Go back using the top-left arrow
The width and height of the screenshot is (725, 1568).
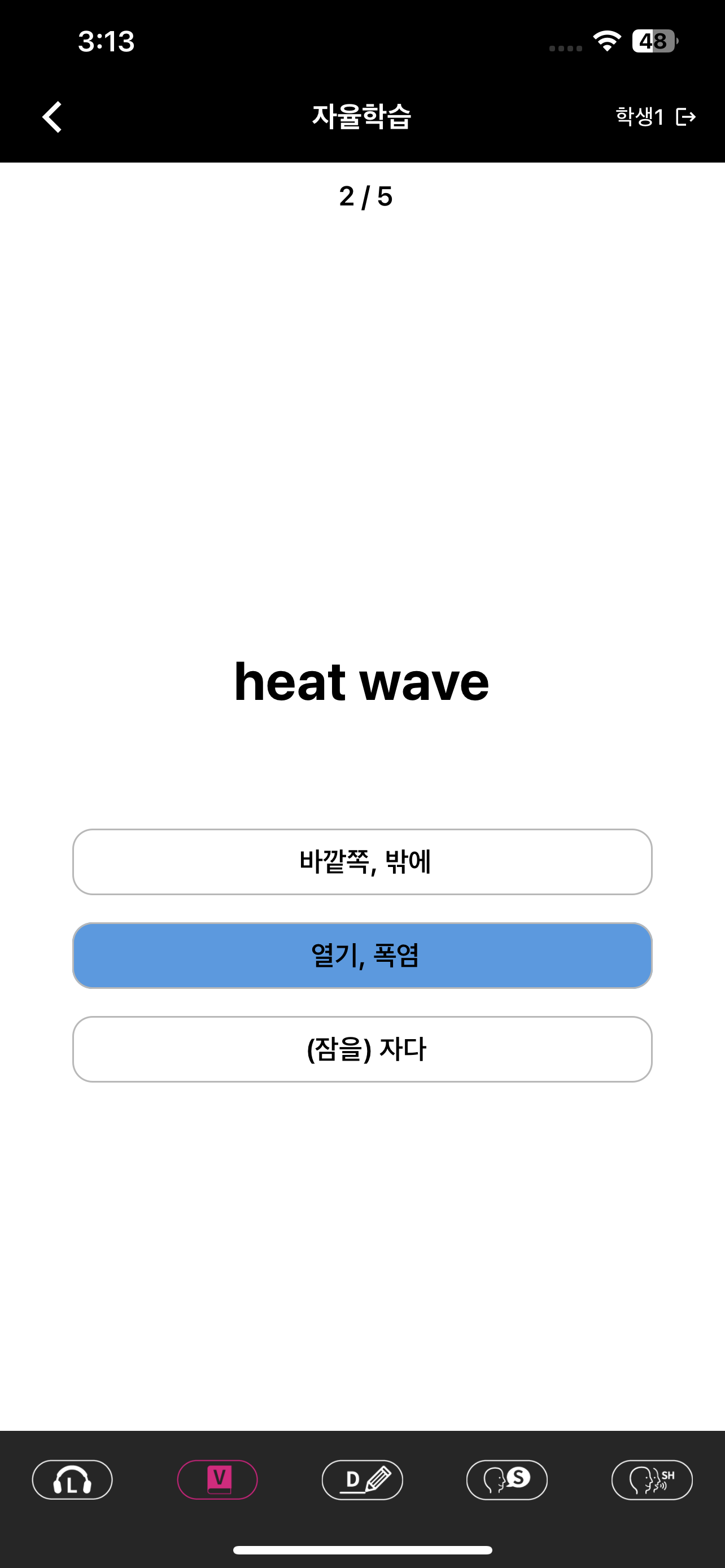[53, 116]
